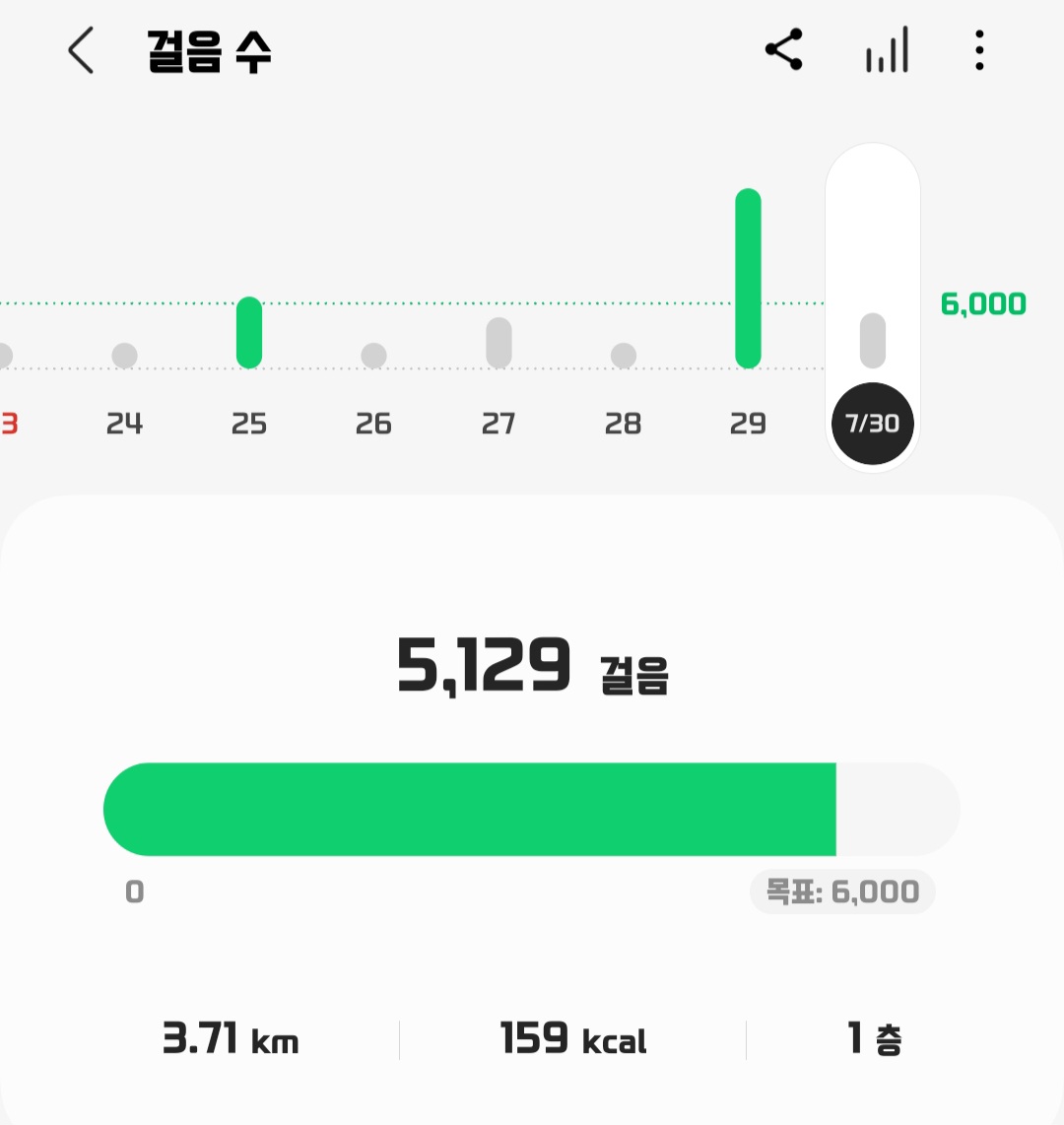Share the step count record
This screenshot has width=1064, height=1125.
pyautogui.click(x=784, y=50)
